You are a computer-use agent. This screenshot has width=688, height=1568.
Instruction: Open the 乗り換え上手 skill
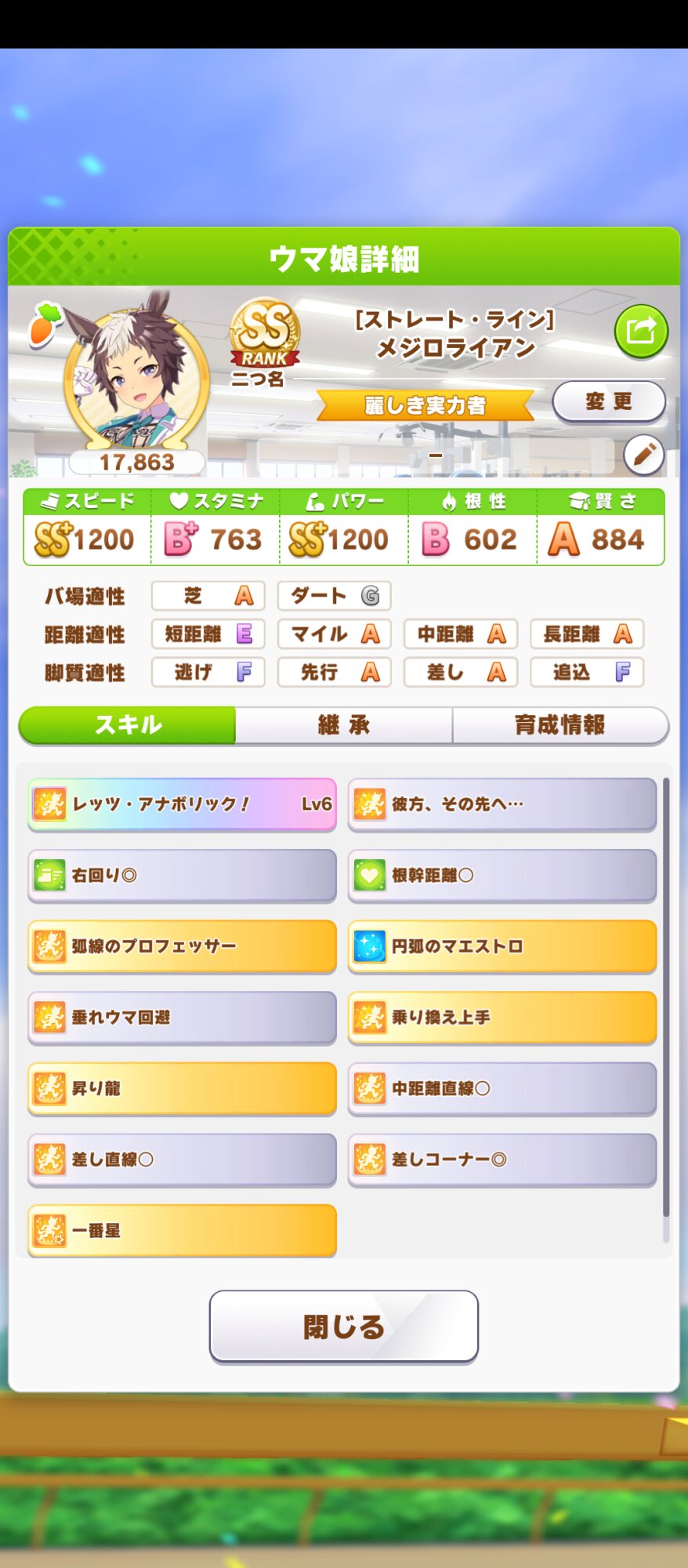[x=502, y=1018]
